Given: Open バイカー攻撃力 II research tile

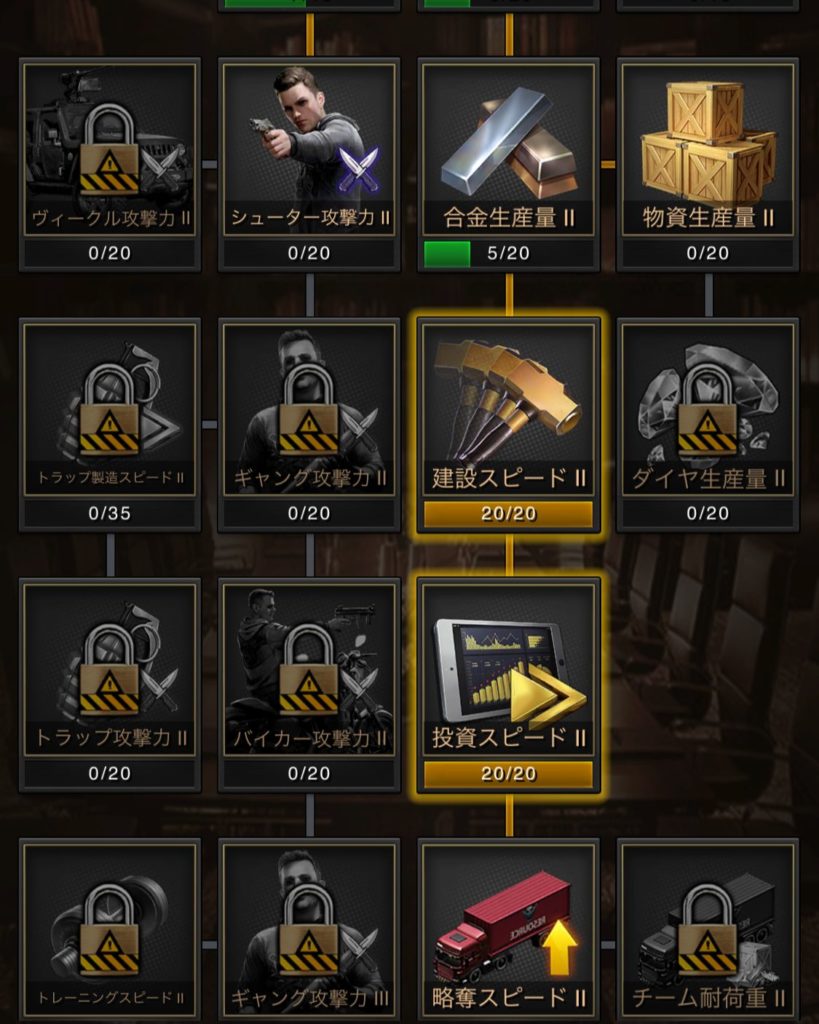Looking at the screenshot, I should (309, 670).
